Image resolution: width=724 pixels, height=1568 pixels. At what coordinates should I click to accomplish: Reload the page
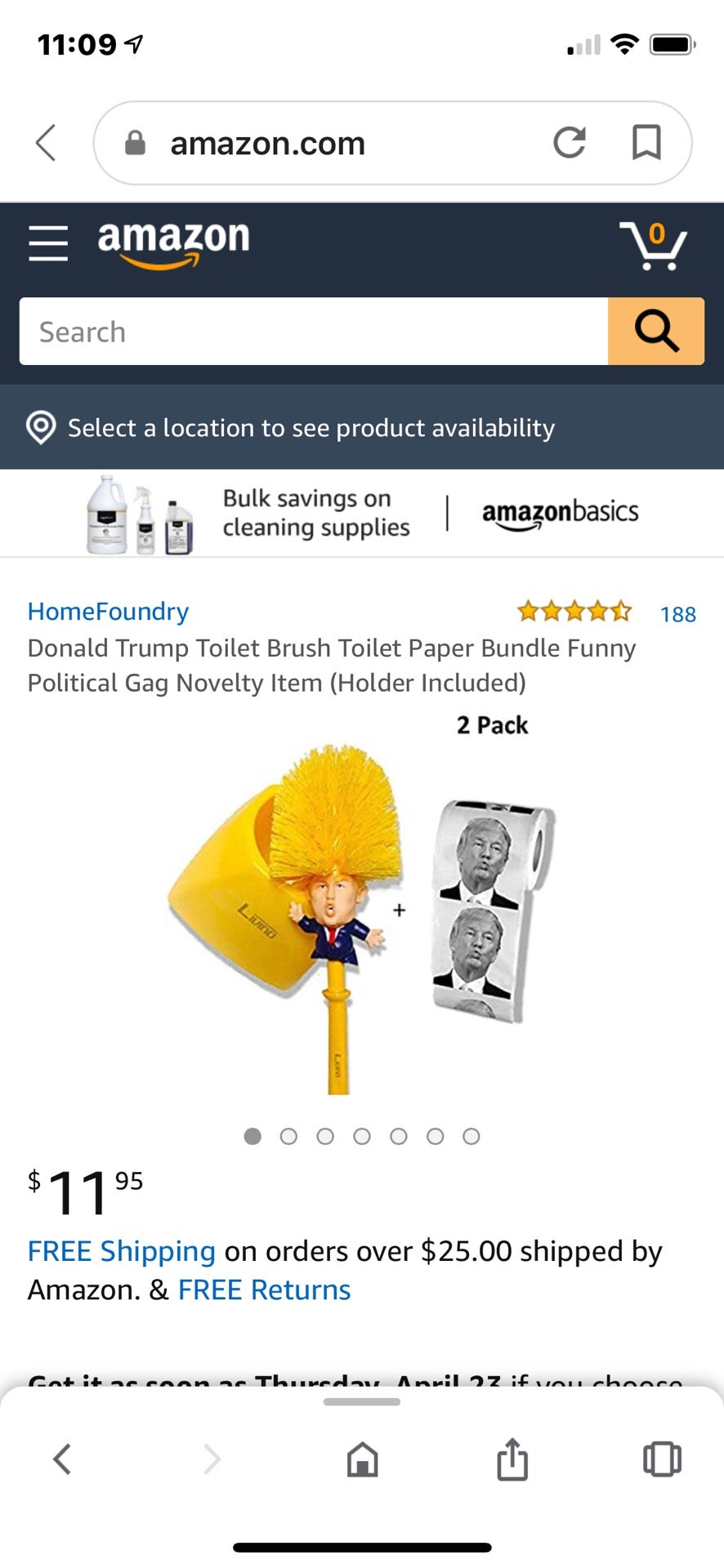[569, 143]
